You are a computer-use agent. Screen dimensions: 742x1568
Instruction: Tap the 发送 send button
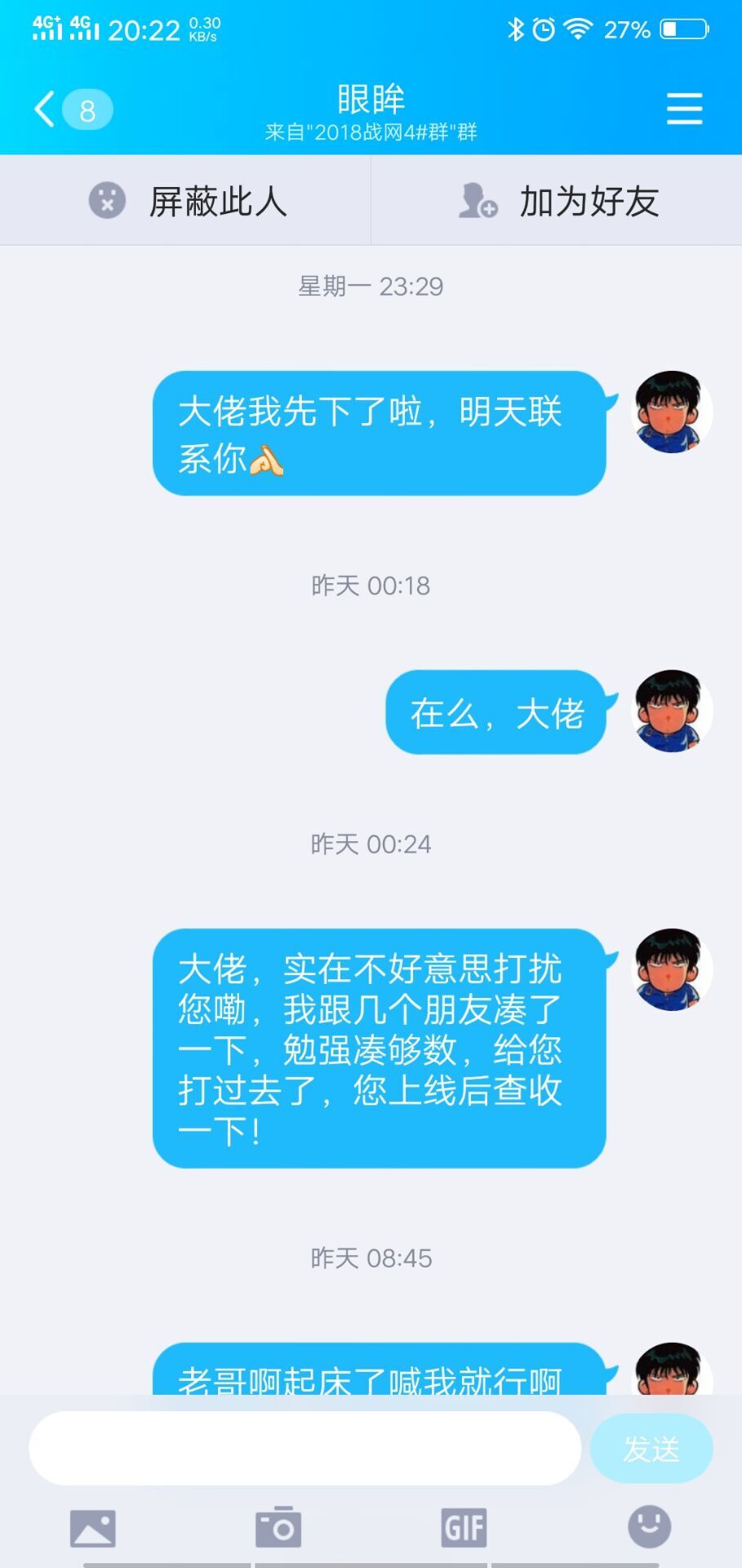[x=651, y=1449]
